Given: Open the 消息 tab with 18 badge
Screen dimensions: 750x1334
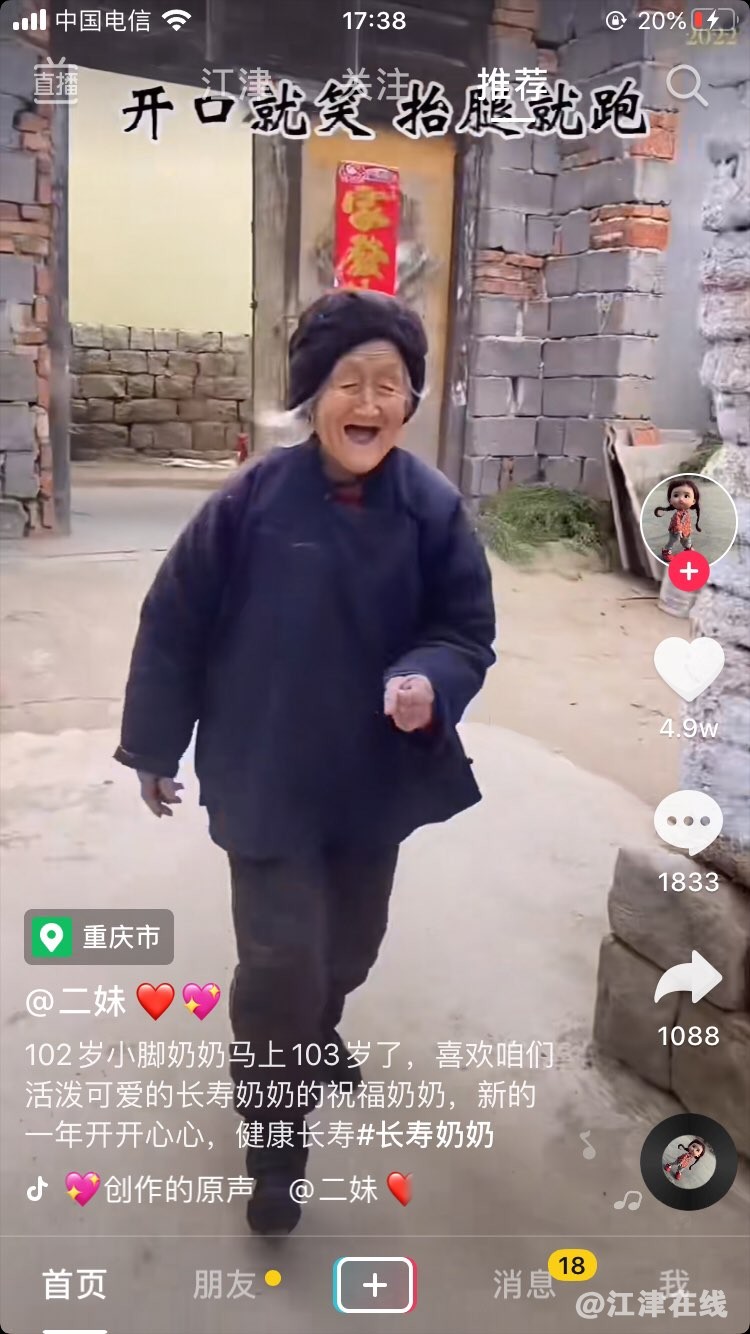Looking at the screenshot, I should coord(524,1285).
